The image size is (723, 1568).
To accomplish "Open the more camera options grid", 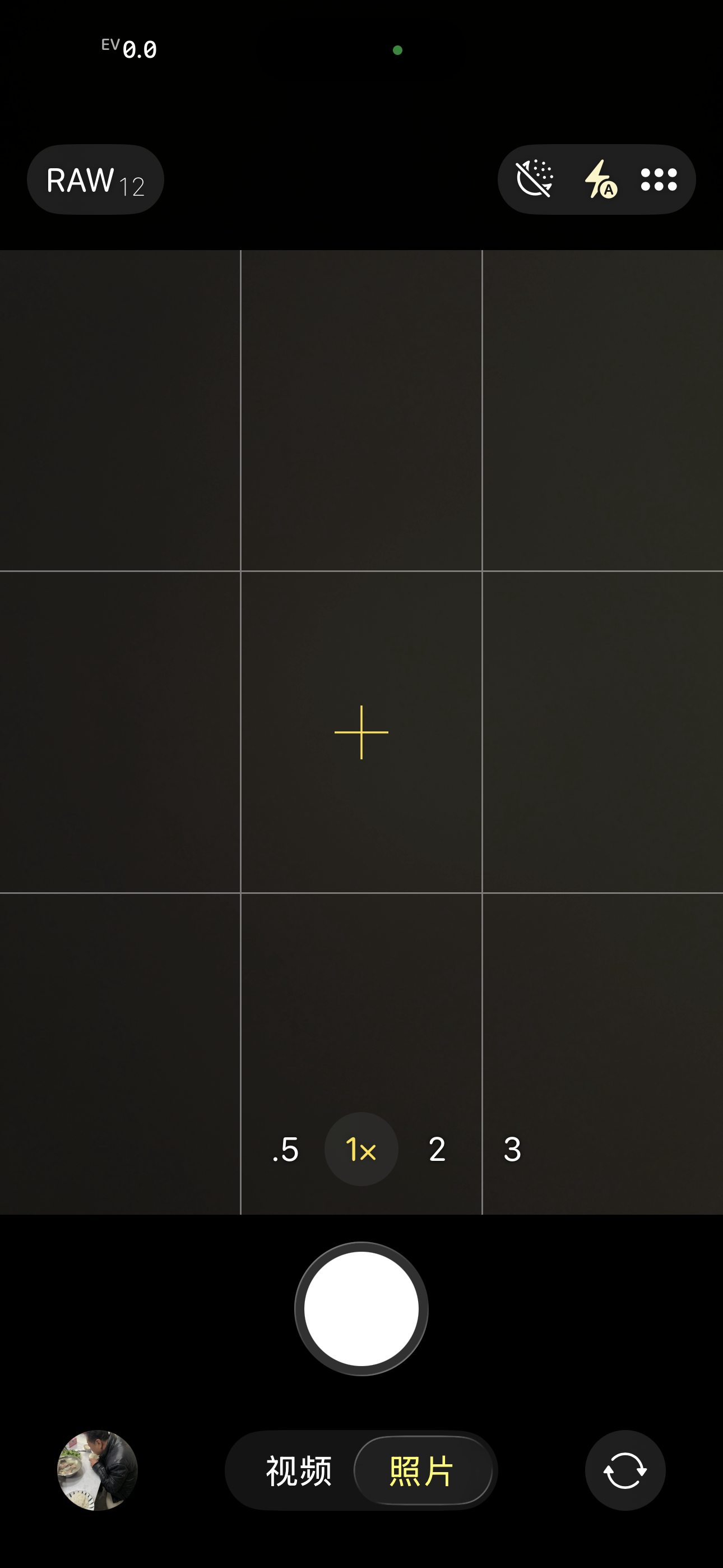I will click(659, 179).
